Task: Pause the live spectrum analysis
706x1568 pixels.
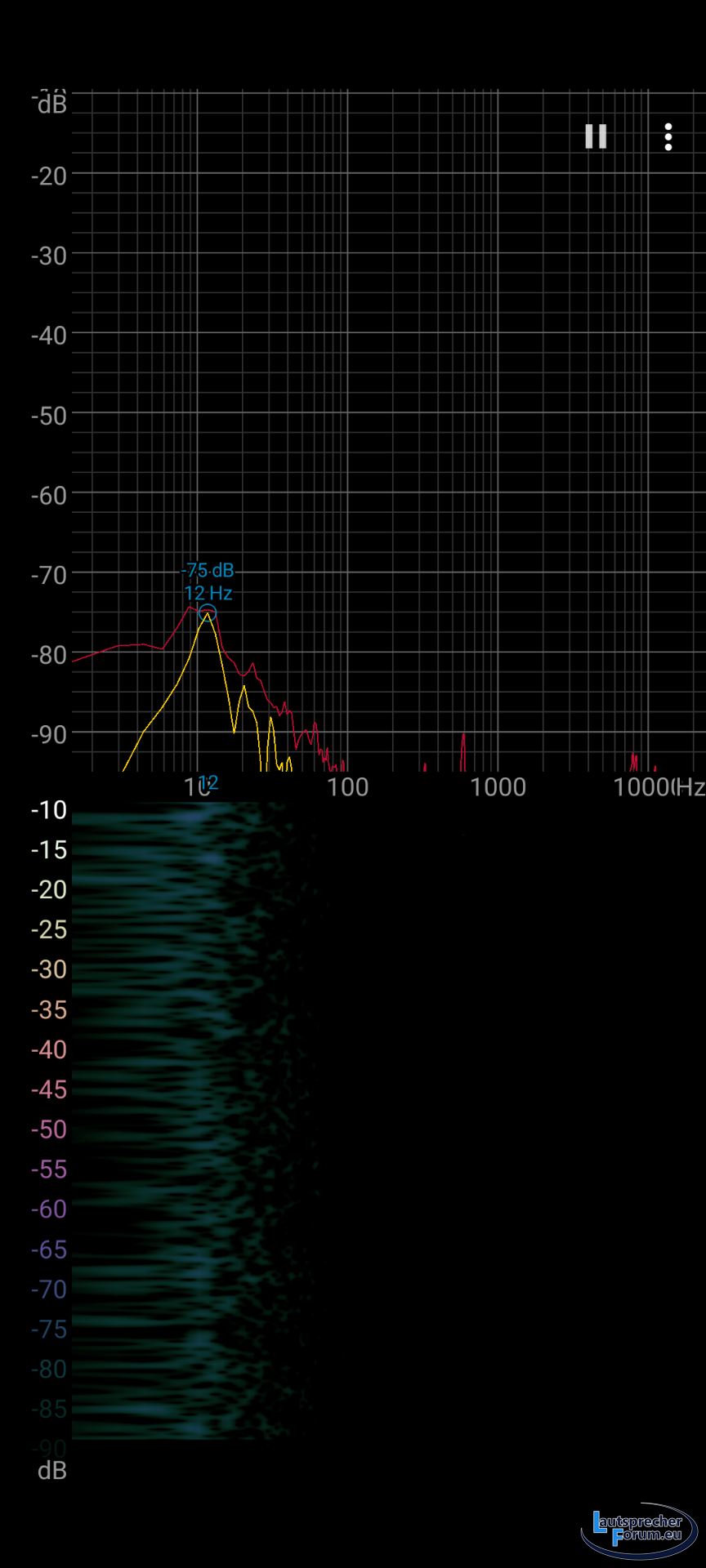Action: point(596,136)
